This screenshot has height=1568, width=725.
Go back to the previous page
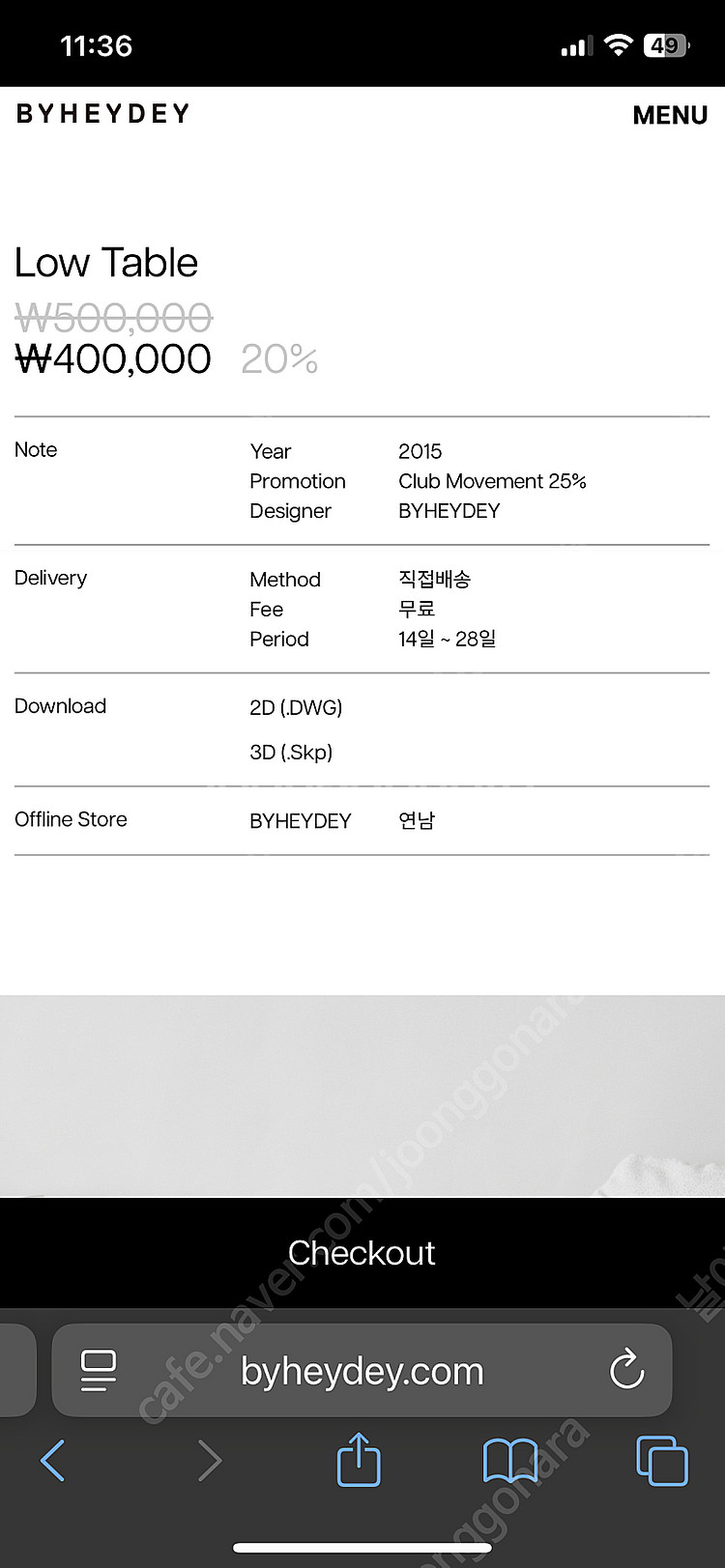(x=53, y=1460)
